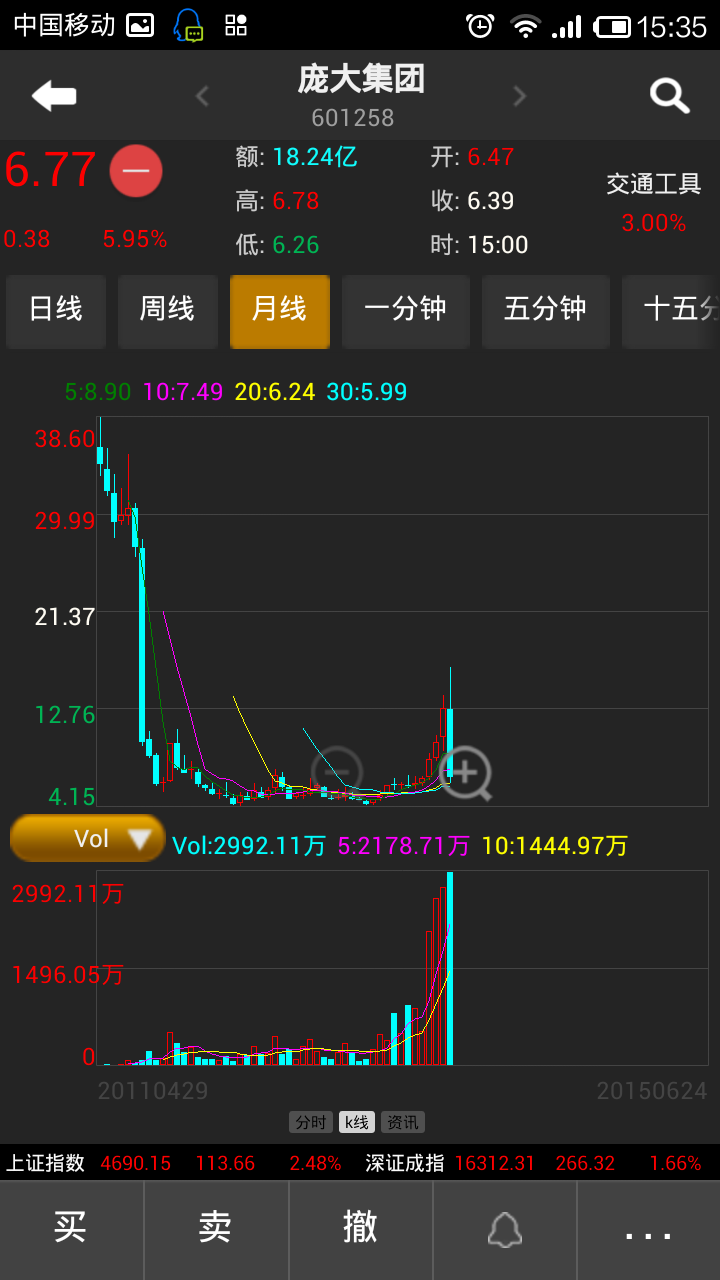Viewport: 720px width, 1280px height.
Task: Open the Vol indicator dropdown
Action: [88, 838]
